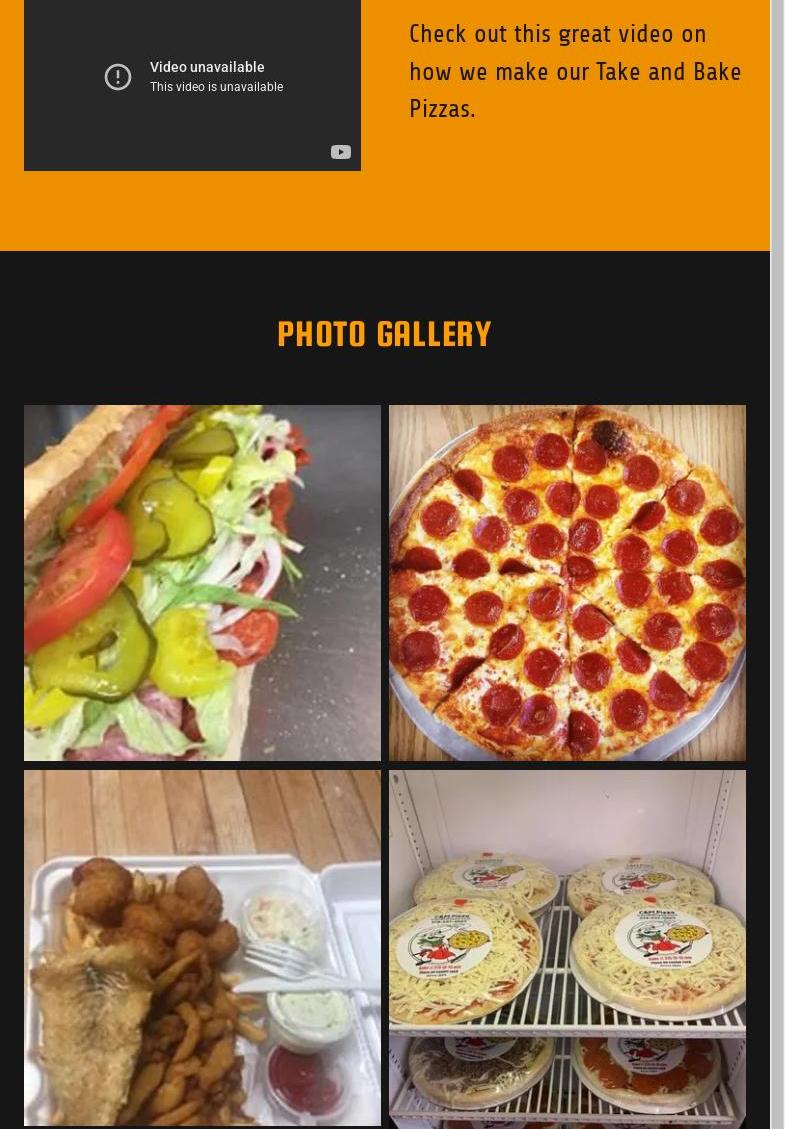This screenshot has width=785, height=1129.
Task: View the pepperoni pizza gallery photo
Action: tap(567, 582)
